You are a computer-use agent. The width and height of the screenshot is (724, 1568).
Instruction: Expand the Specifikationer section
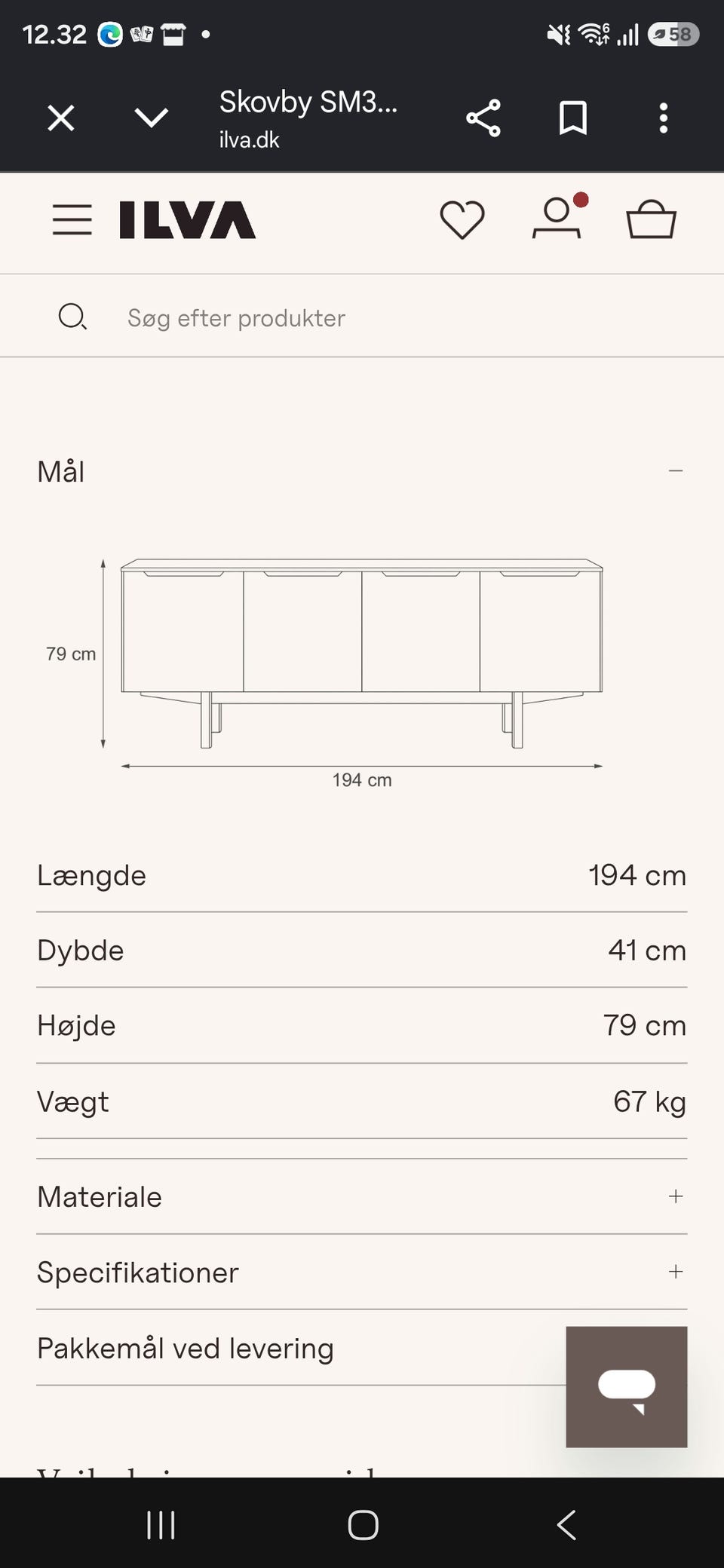point(362,1272)
